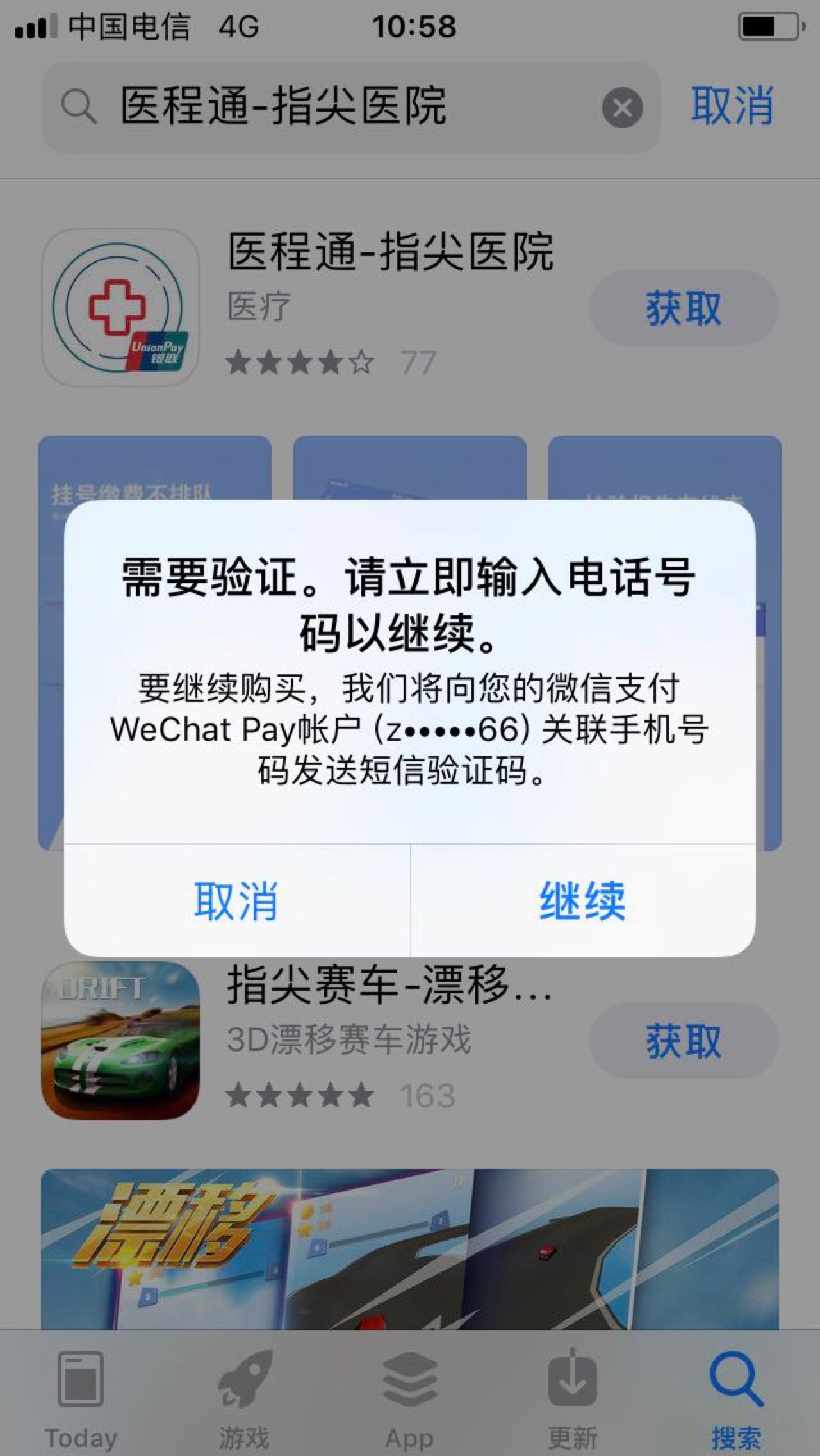Tap 继续 to continue verification
820x1456 pixels.
tap(582, 900)
